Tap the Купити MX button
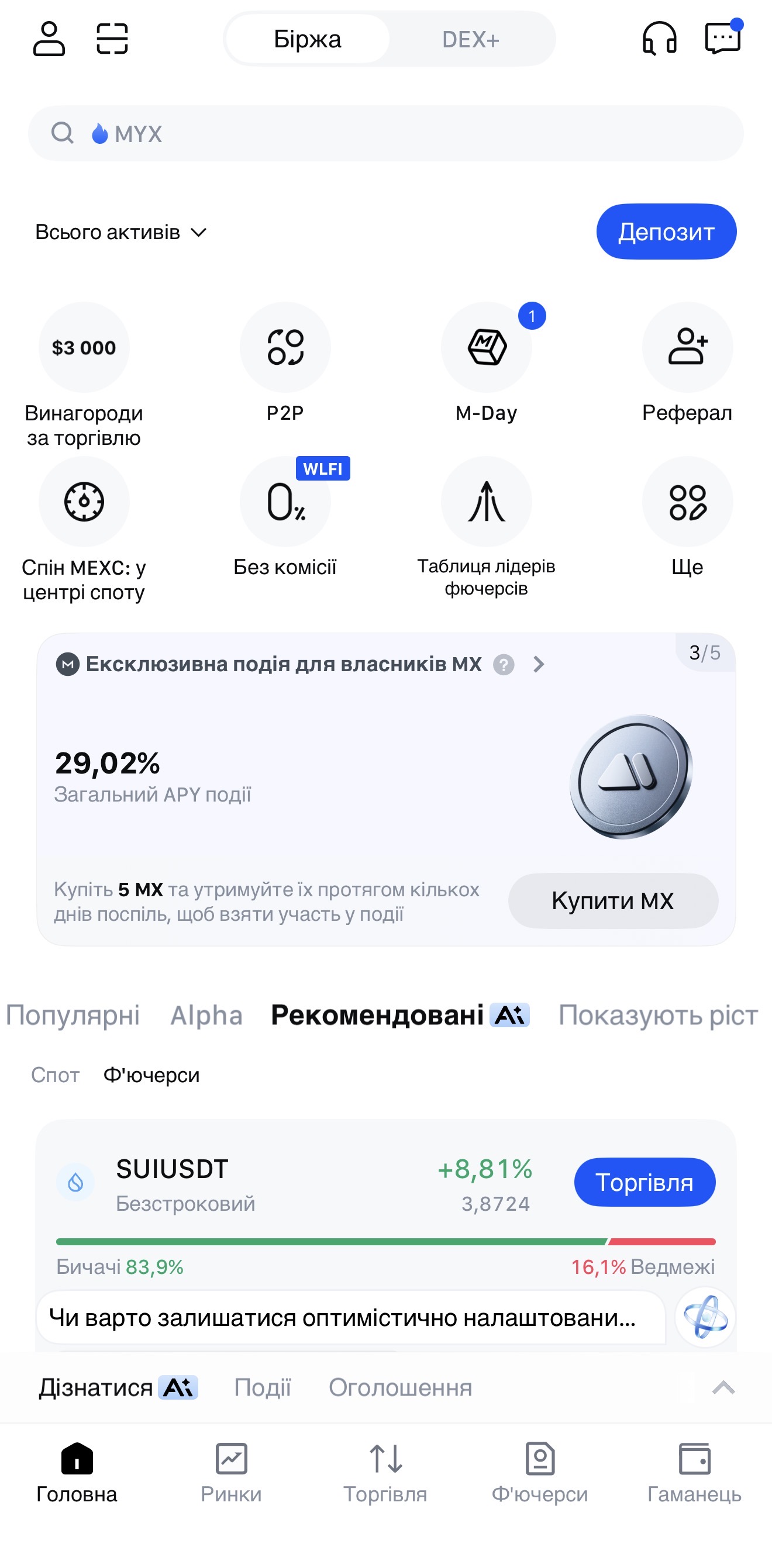 point(612,900)
